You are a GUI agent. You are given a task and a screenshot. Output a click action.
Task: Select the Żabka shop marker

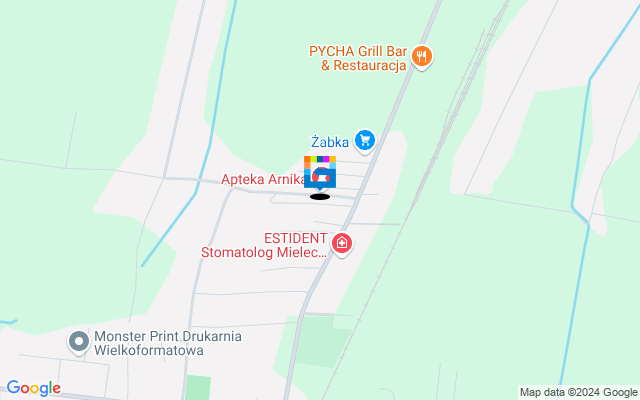click(x=365, y=142)
